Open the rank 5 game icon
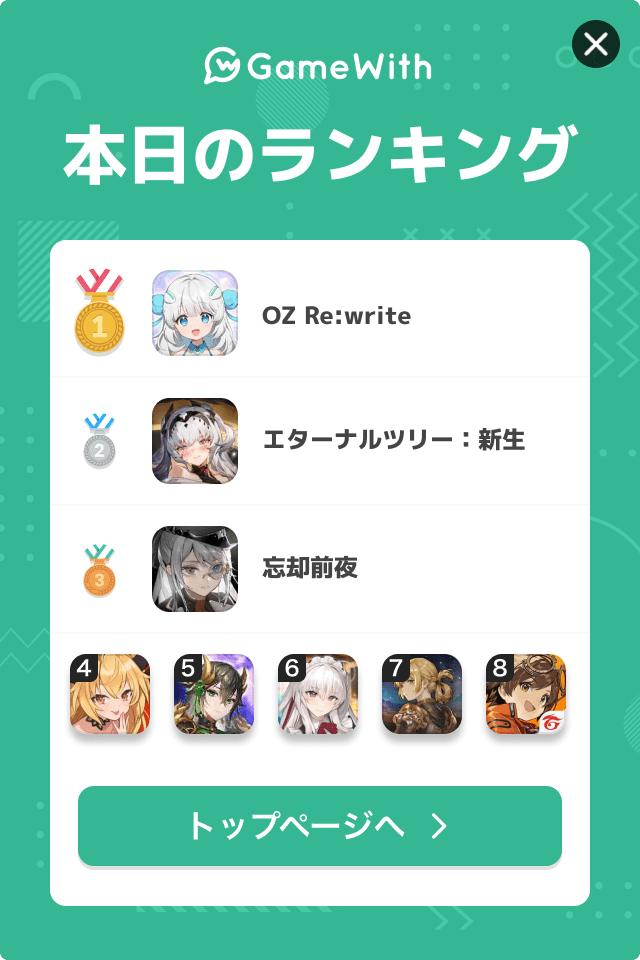640x960 pixels. [214, 694]
